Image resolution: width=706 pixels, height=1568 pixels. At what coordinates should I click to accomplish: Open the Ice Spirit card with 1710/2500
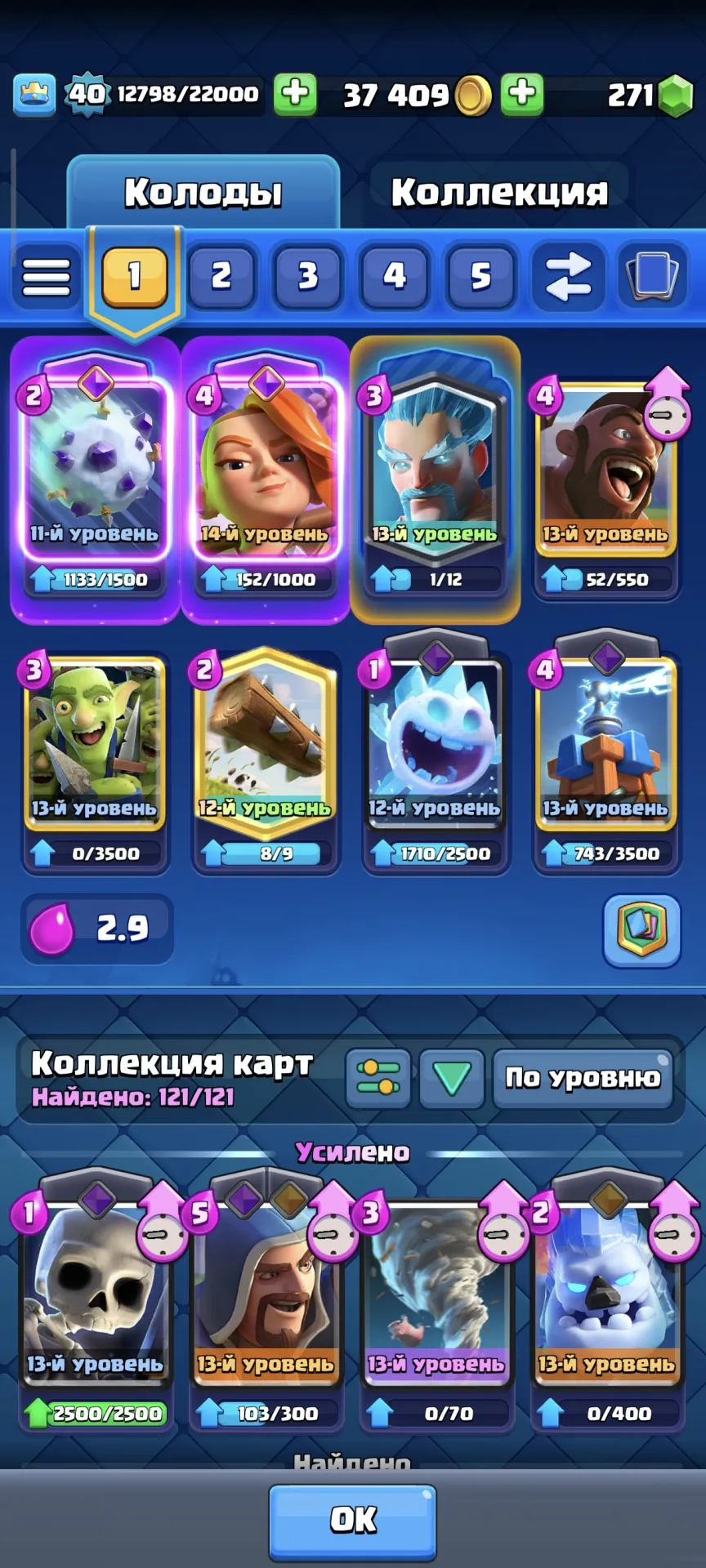point(436,761)
